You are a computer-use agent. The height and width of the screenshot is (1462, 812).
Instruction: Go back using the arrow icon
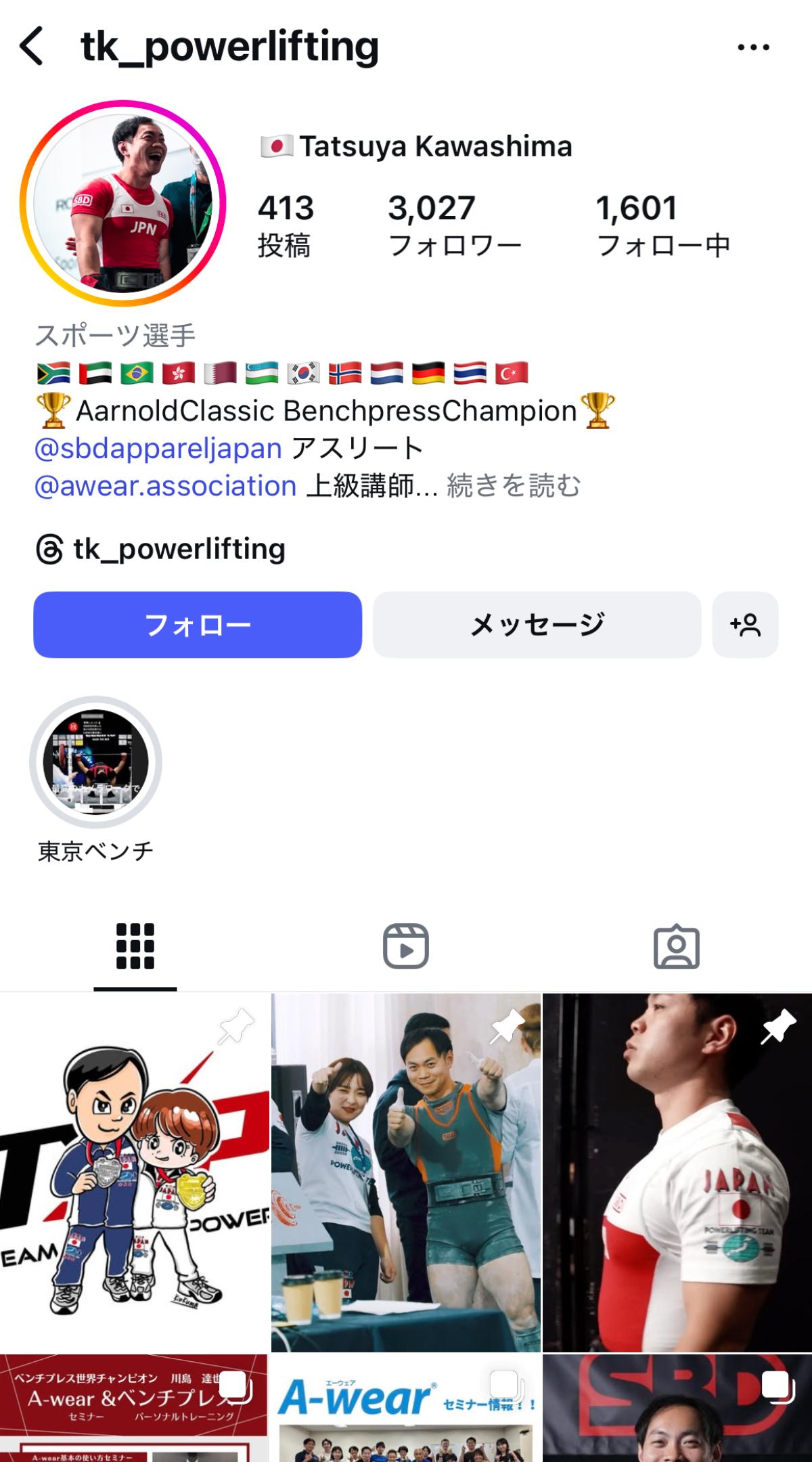pos(32,46)
